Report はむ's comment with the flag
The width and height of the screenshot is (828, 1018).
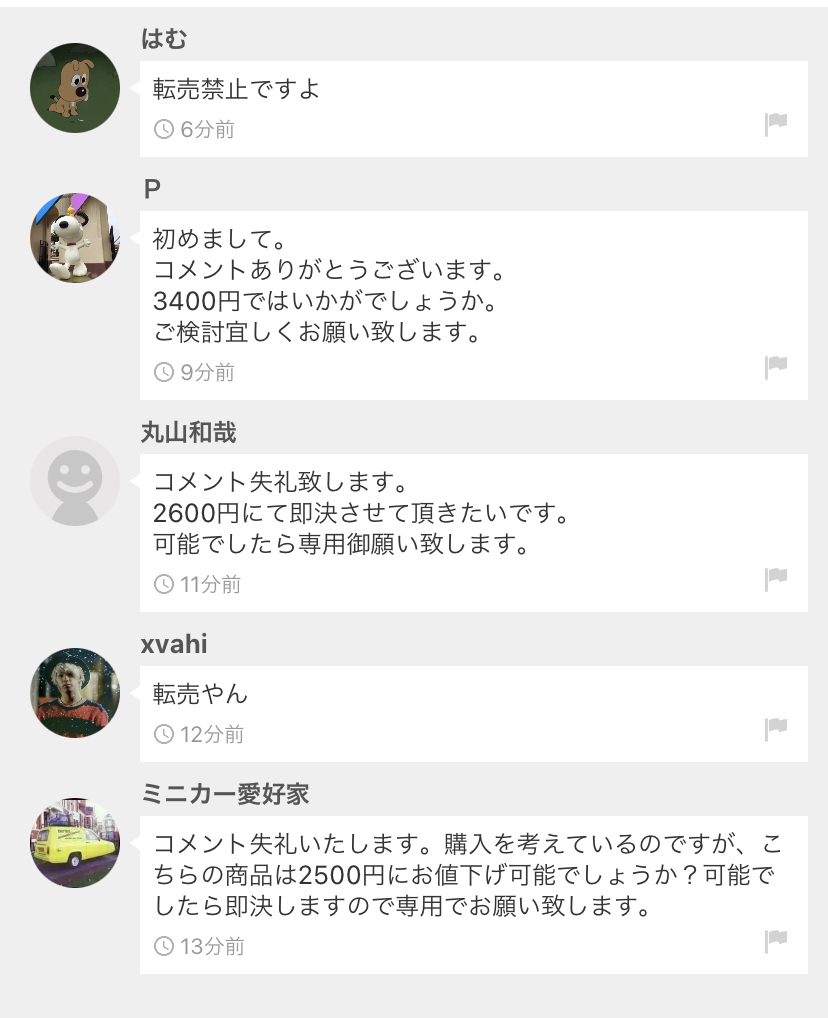coord(775,124)
